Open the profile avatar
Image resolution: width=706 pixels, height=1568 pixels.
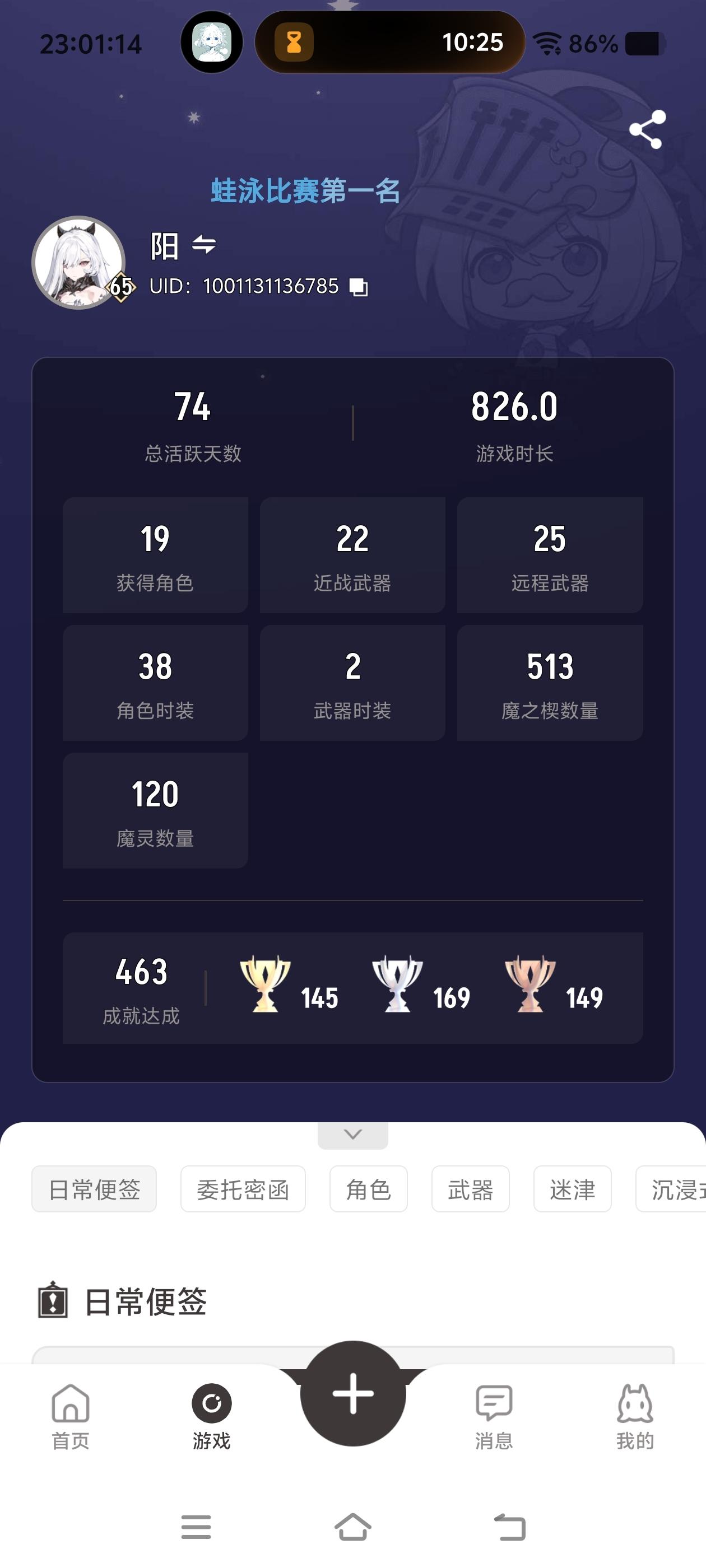tap(78, 262)
